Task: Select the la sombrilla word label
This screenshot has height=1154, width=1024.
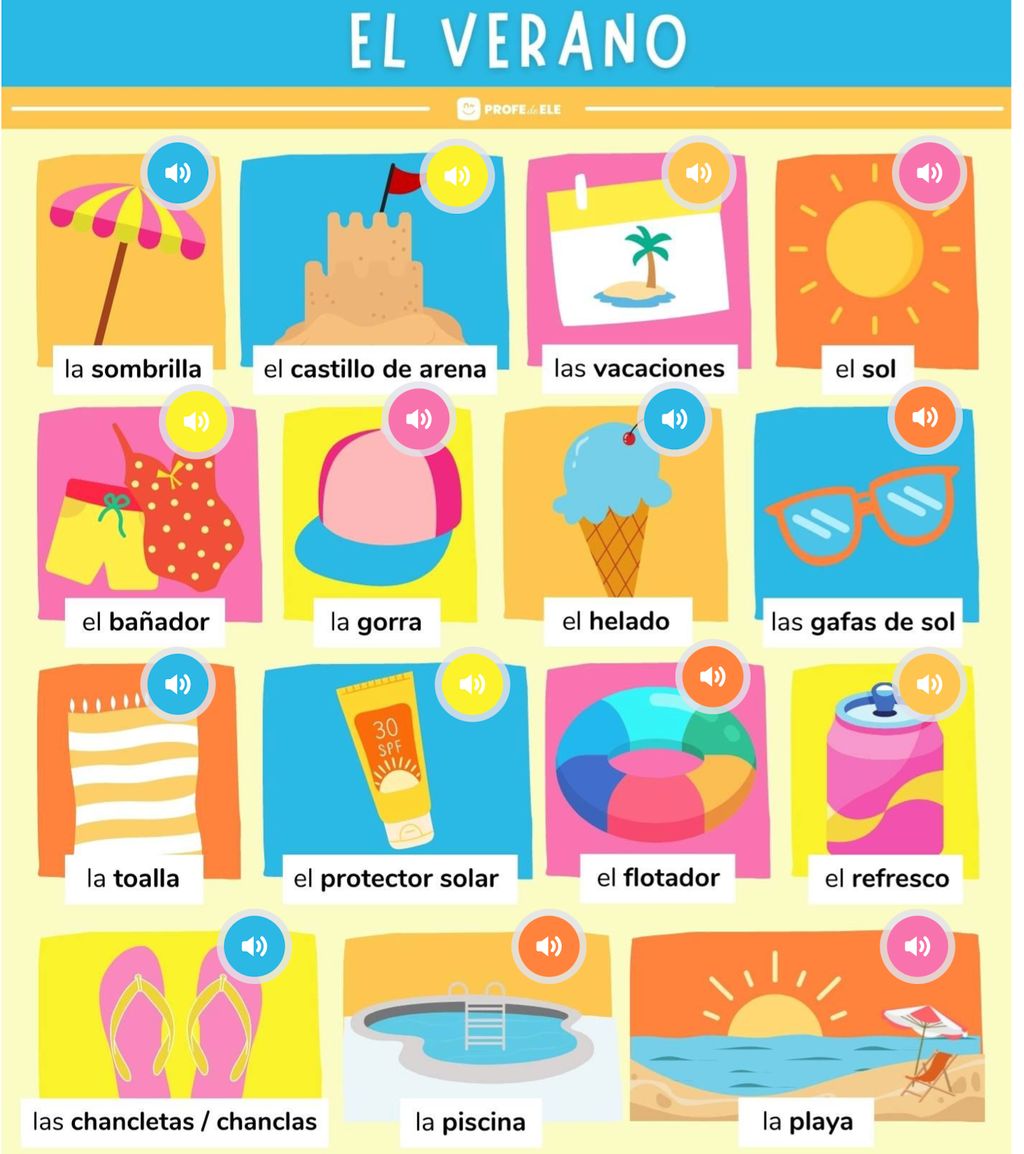Action: click(x=134, y=369)
